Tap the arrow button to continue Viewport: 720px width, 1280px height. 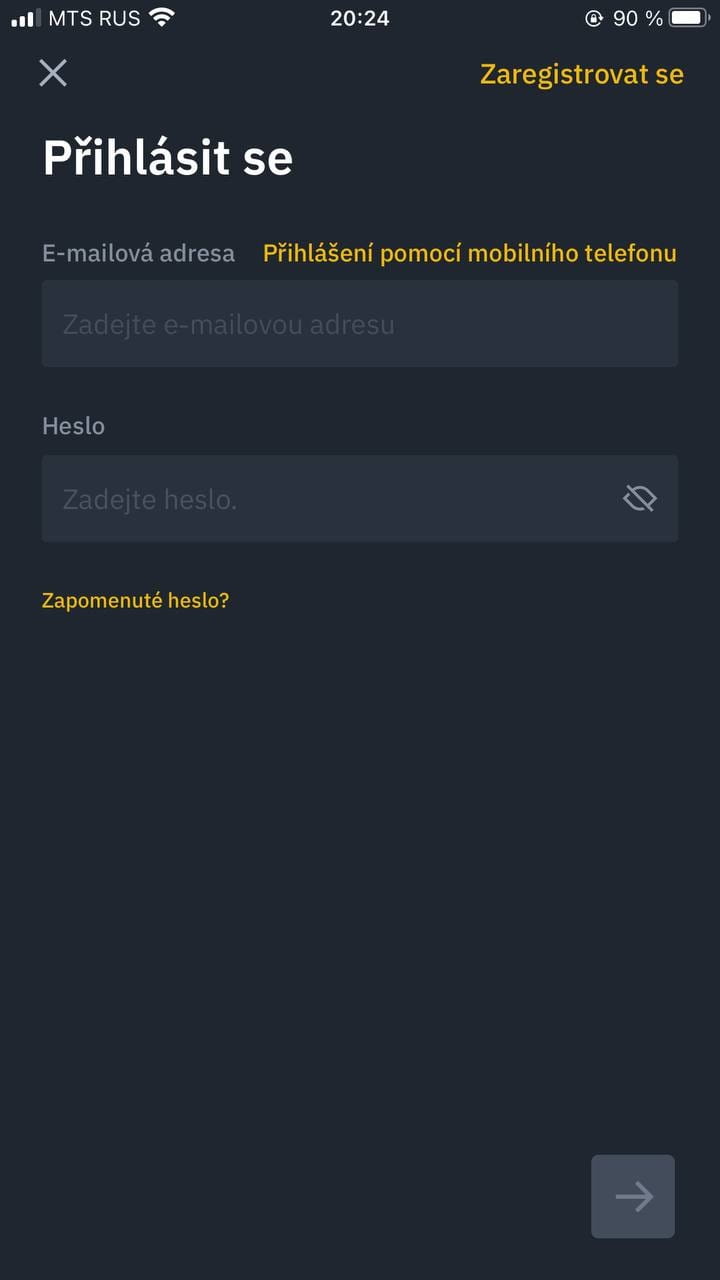click(x=633, y=1197)
